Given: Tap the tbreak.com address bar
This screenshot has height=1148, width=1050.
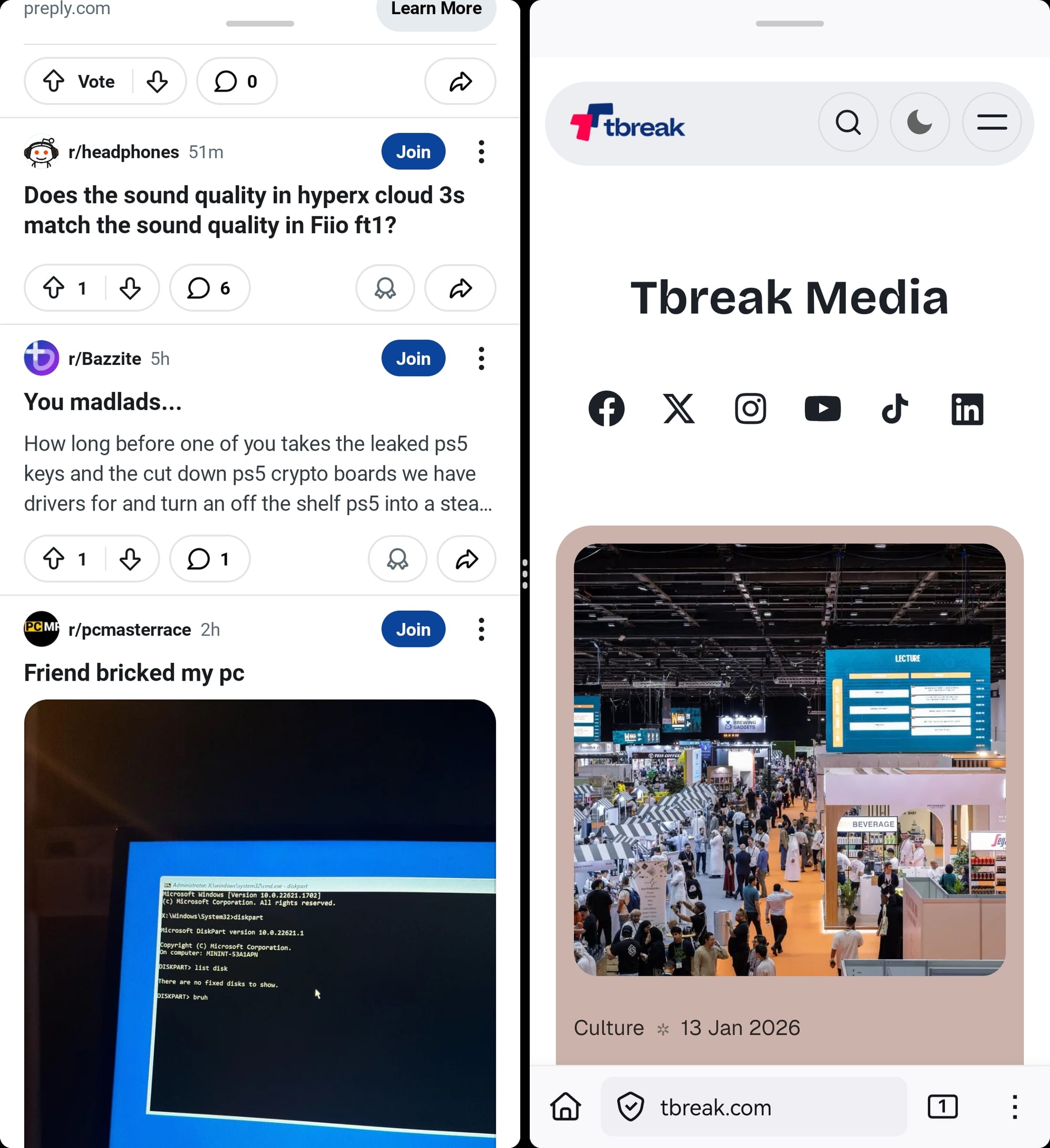Looking at the screenshot, I should tap(752, 1107).
